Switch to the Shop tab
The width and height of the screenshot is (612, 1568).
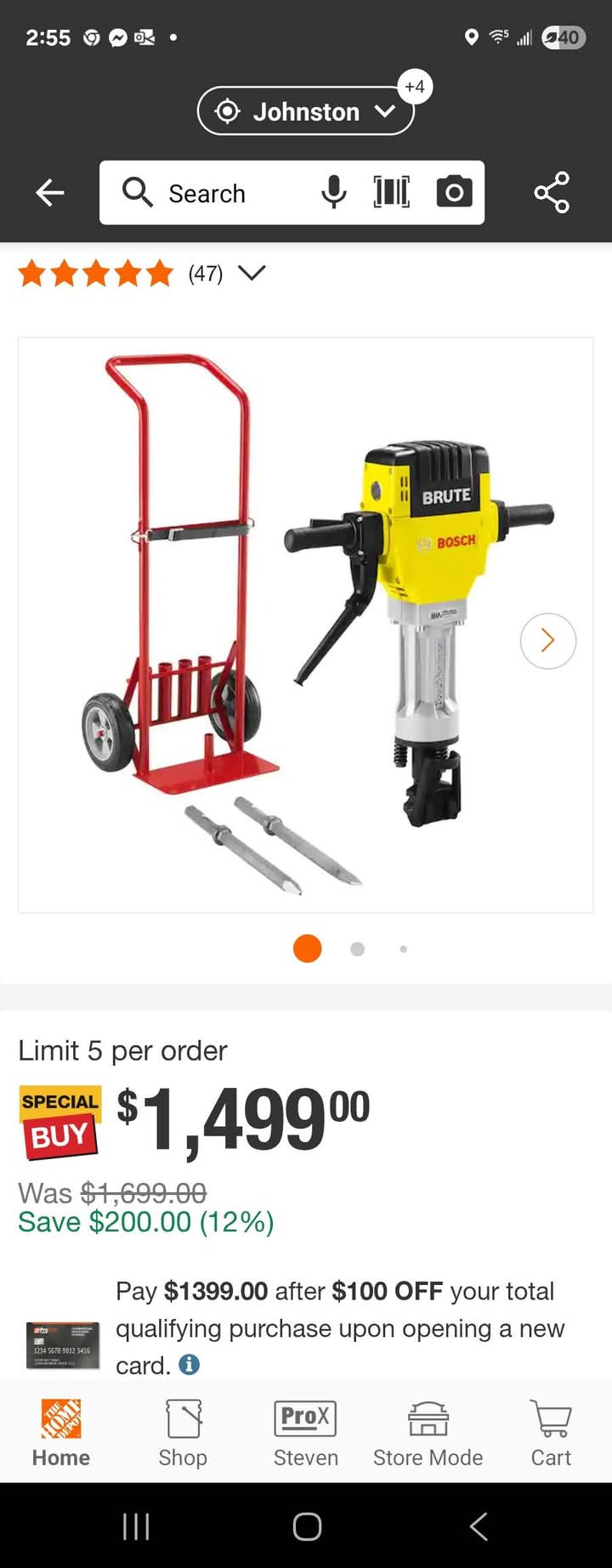pyautogui.click(x=183, y=1433)
